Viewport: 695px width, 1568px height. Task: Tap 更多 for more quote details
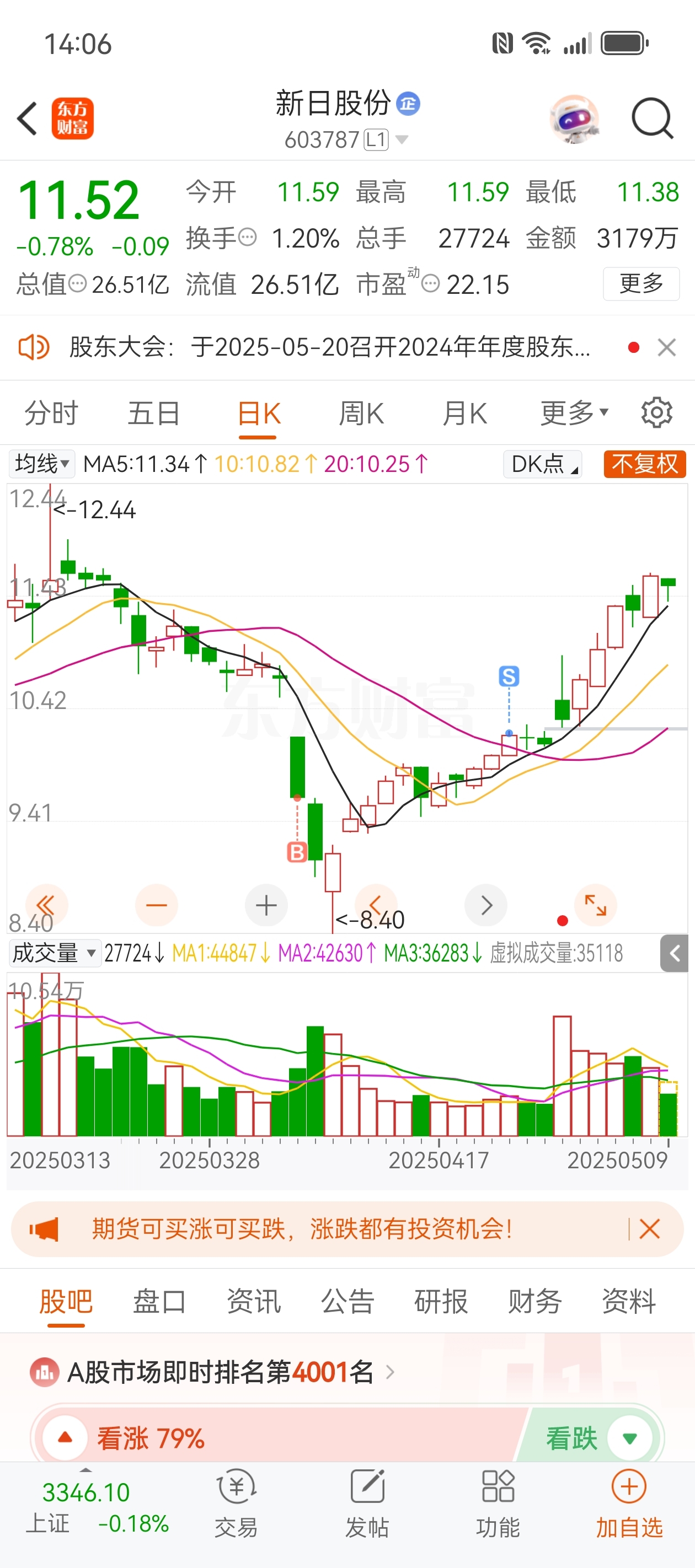[641, 283]
